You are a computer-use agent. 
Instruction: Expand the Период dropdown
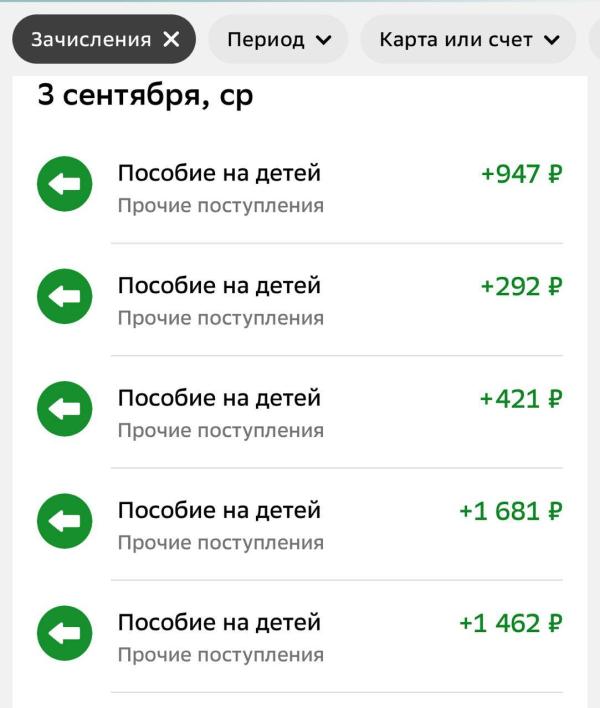[x=278, y=40]
